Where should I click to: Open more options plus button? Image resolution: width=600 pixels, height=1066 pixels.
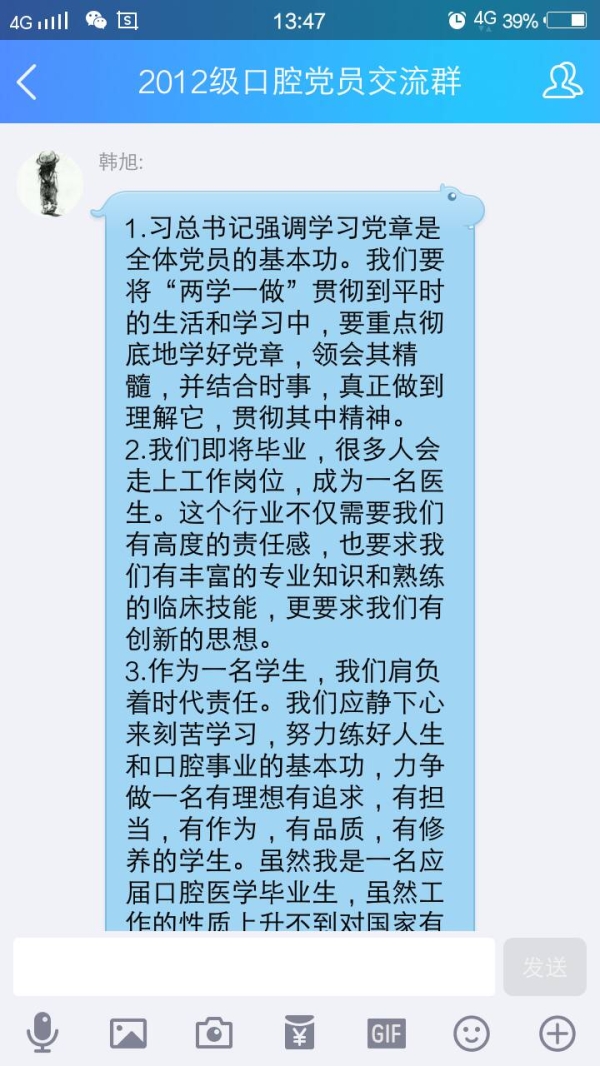tap(557, 1032)
